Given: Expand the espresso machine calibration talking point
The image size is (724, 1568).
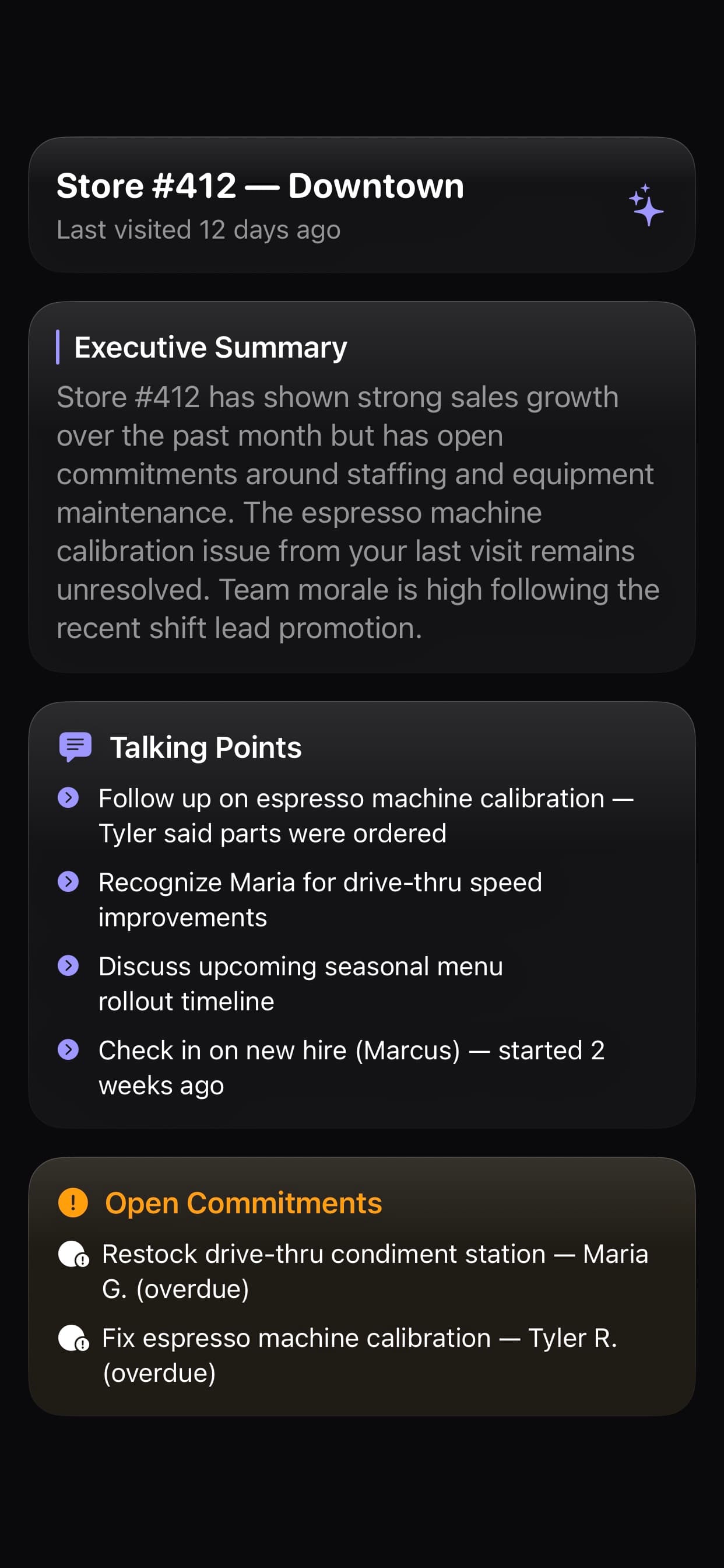Looking at the screenshot, I should click(x=365, y=814).
